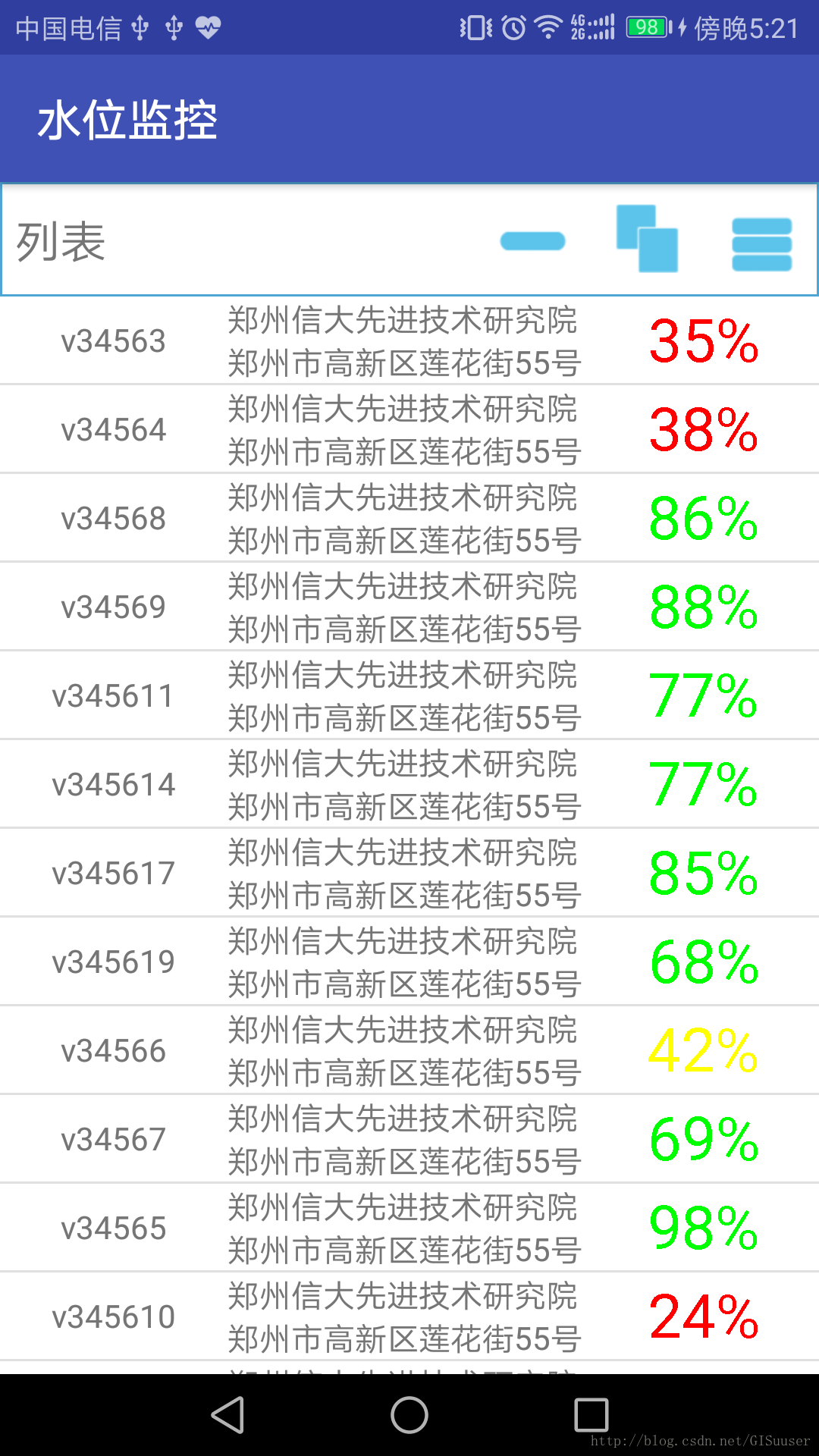This screenshot has height=1456, width=819.
Task: Select the v34568 entry
Action: [x=409, y=518]
